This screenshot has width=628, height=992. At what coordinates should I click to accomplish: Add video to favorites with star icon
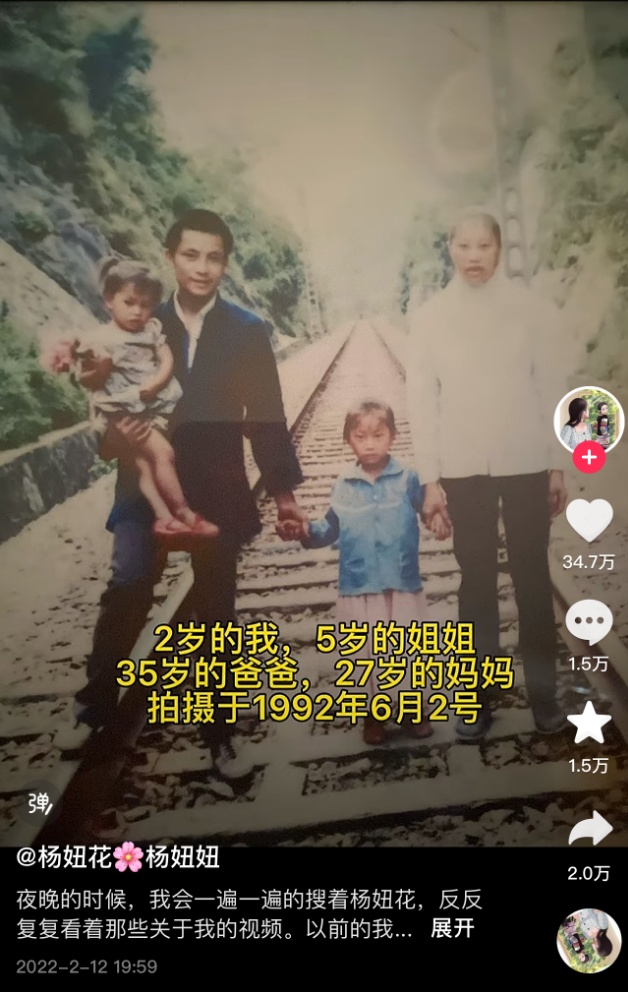point(589,724)
